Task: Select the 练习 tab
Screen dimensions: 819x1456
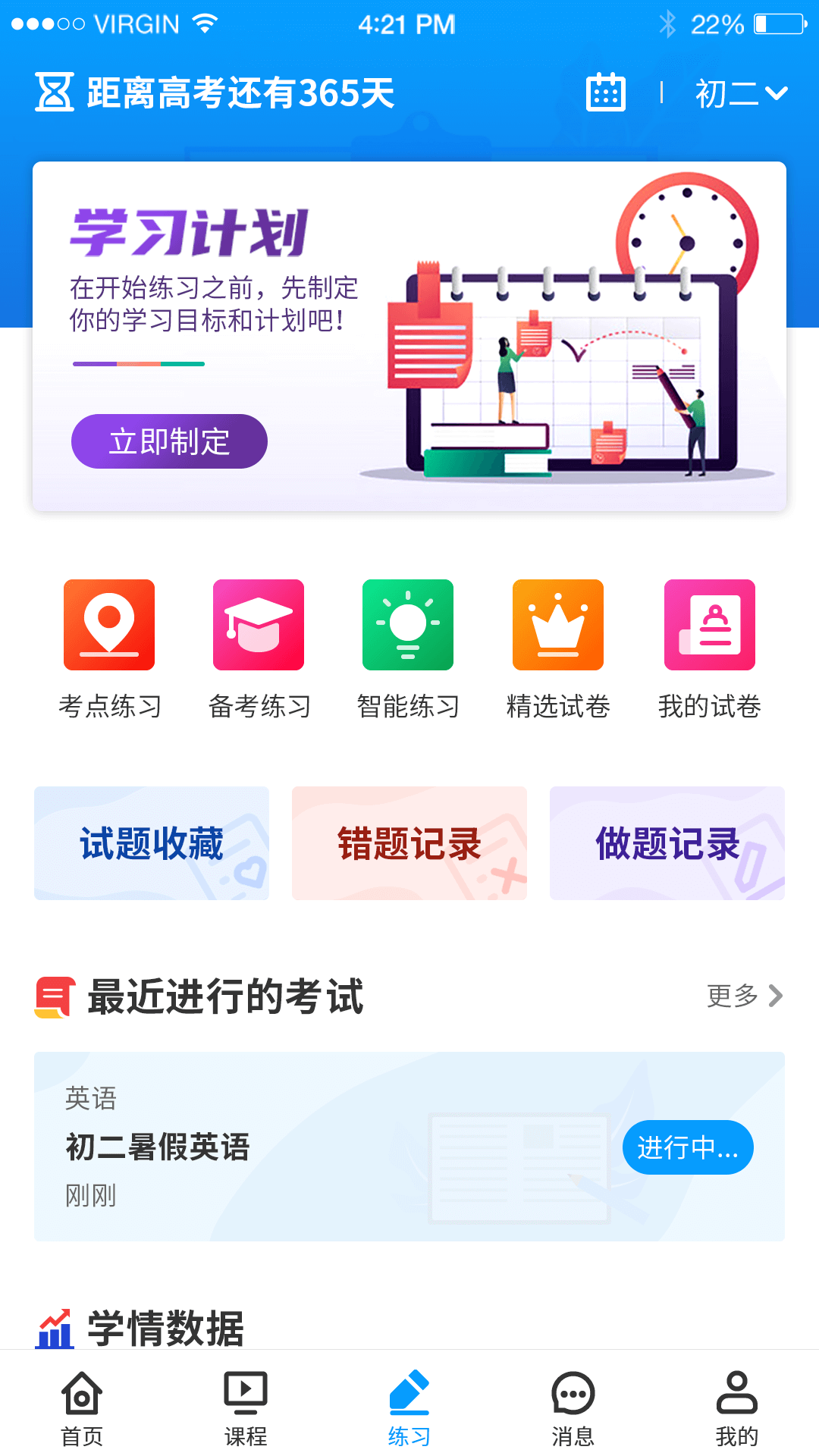Action: pyautogui.click(x=409, y=1407)
